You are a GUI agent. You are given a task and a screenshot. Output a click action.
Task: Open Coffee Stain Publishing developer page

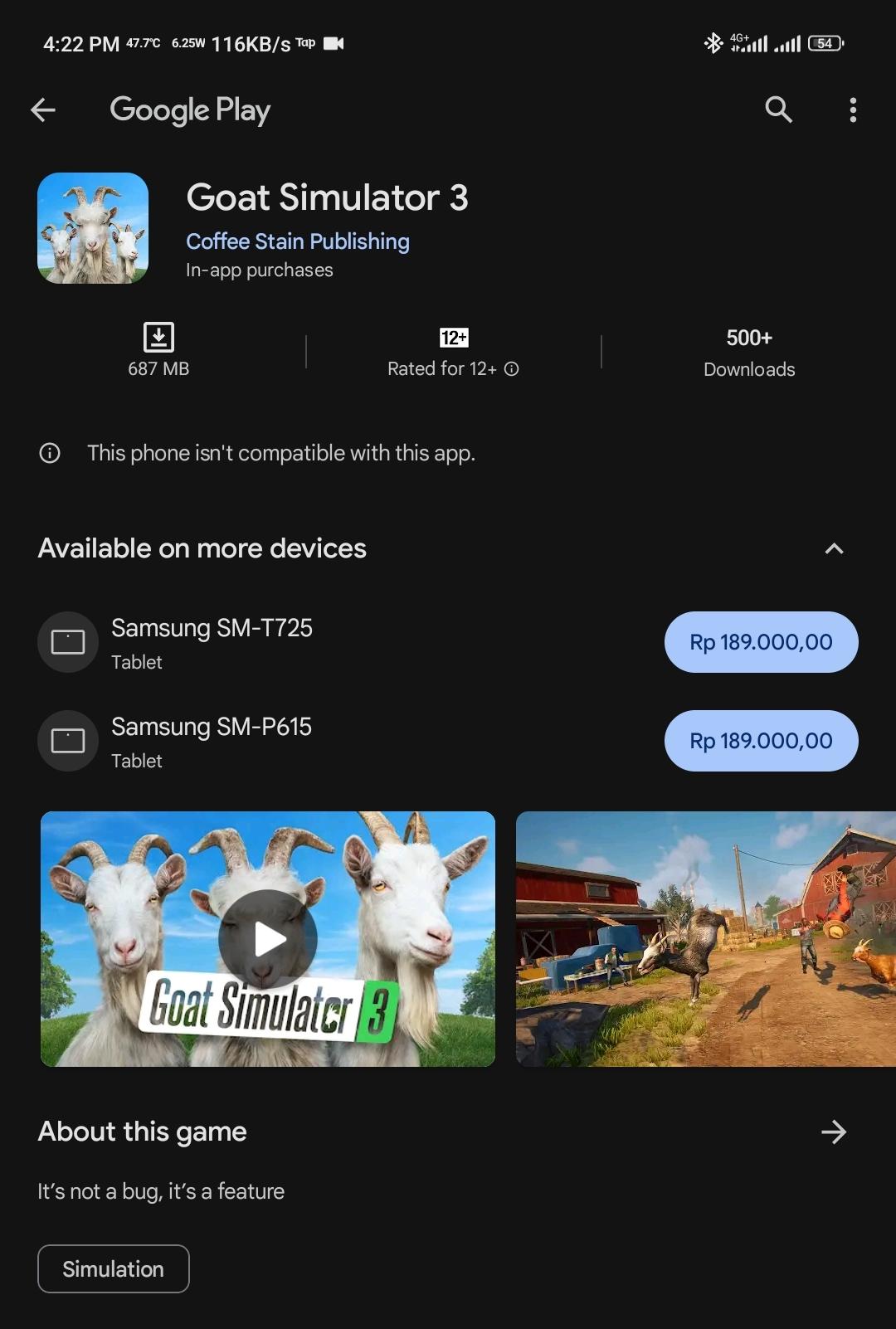click(297, 241)
